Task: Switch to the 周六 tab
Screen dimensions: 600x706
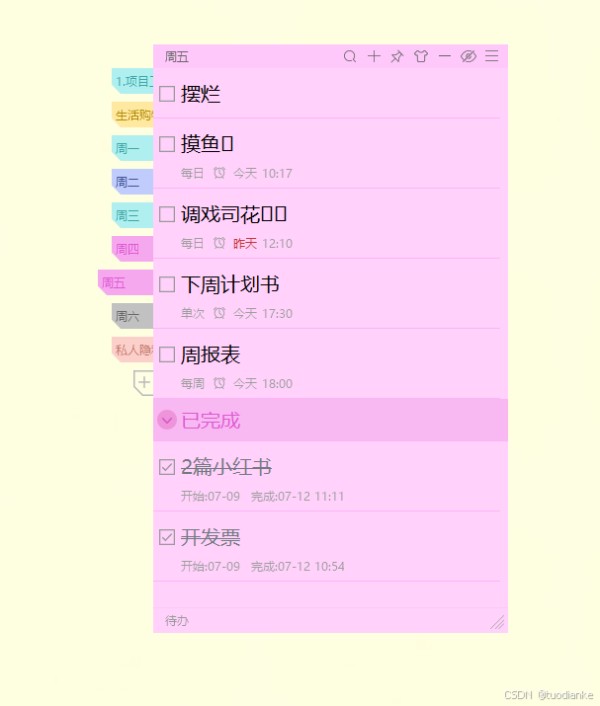Action: click(130, 316)
